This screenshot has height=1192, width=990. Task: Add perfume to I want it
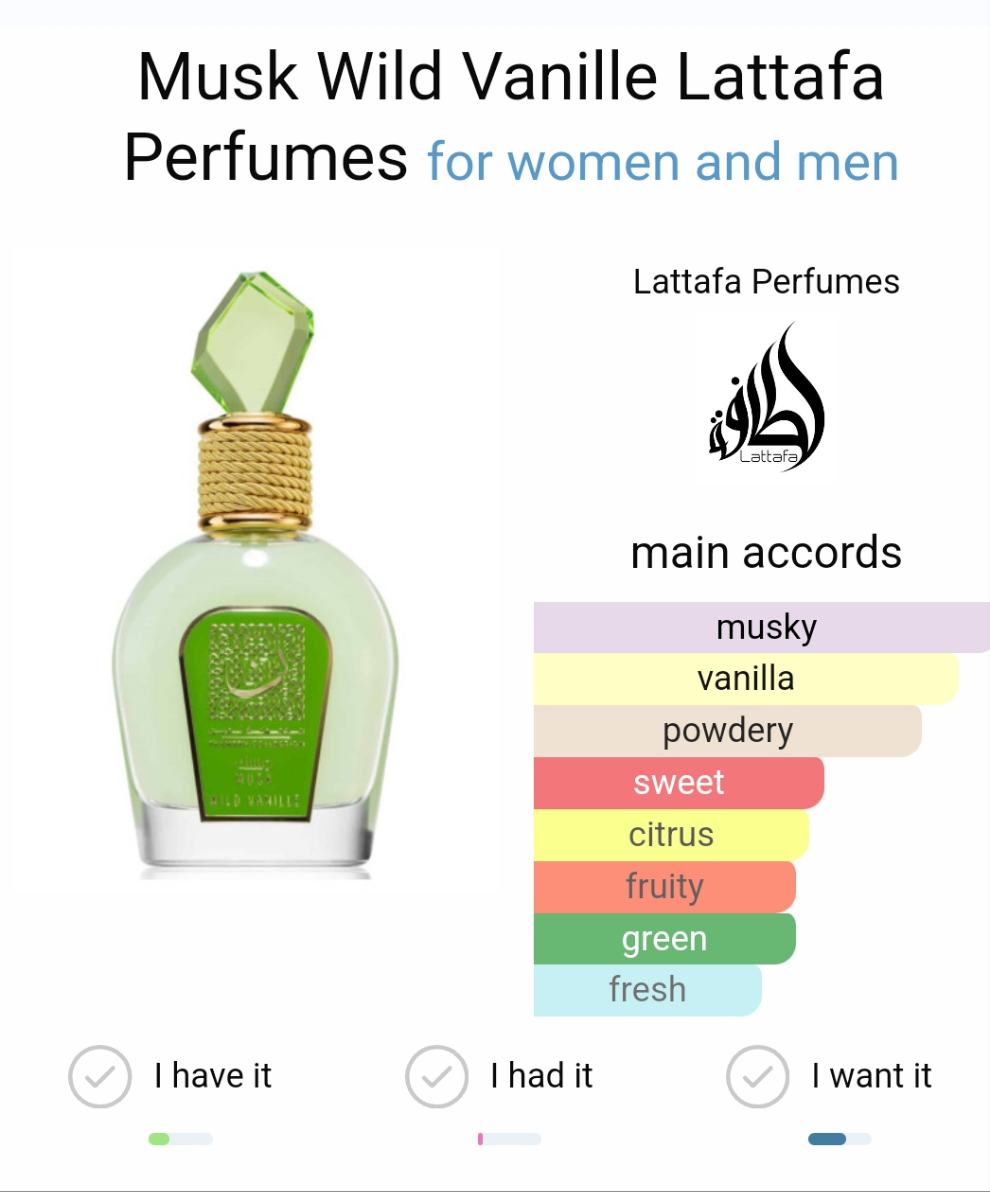758,1077
